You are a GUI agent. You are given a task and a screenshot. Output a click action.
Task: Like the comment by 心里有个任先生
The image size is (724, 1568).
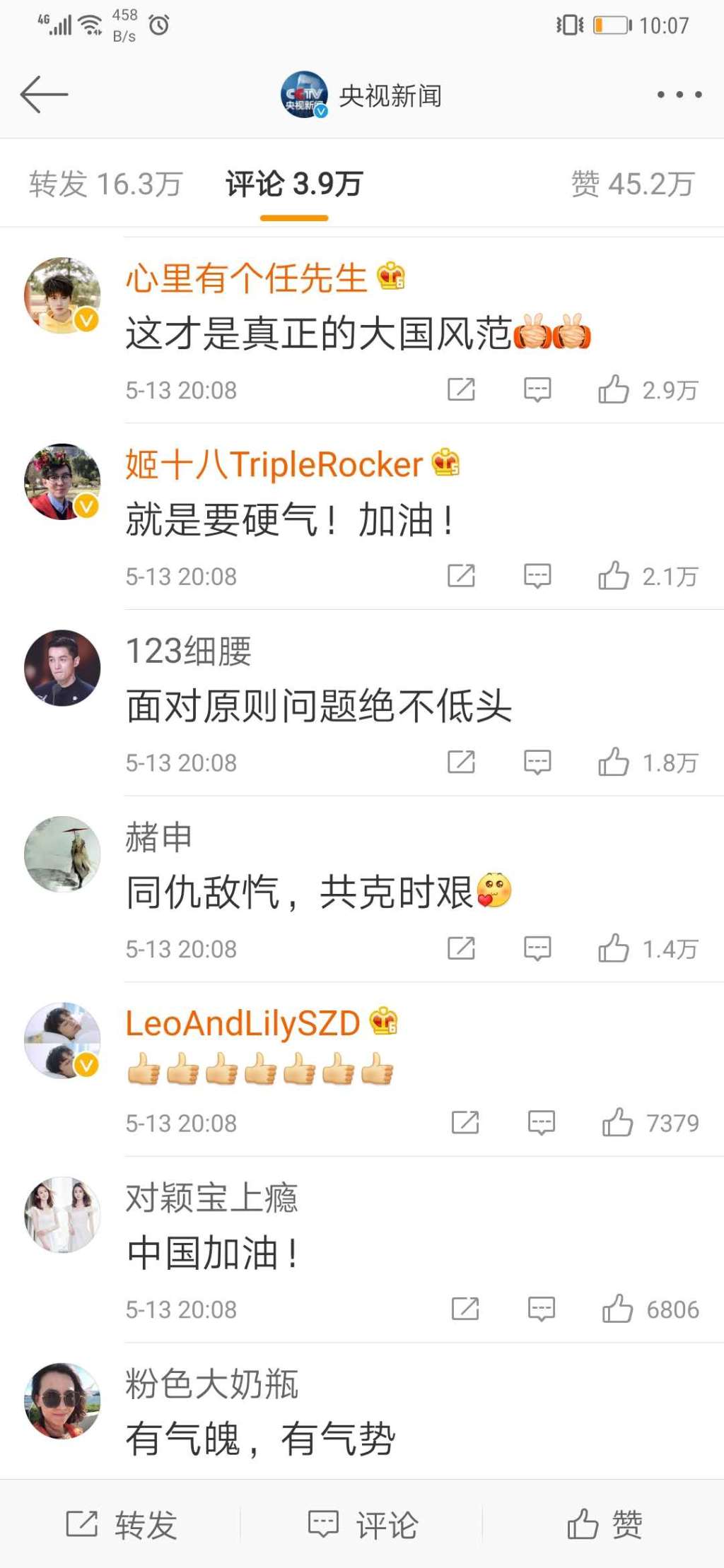click(x=613, y=389)
